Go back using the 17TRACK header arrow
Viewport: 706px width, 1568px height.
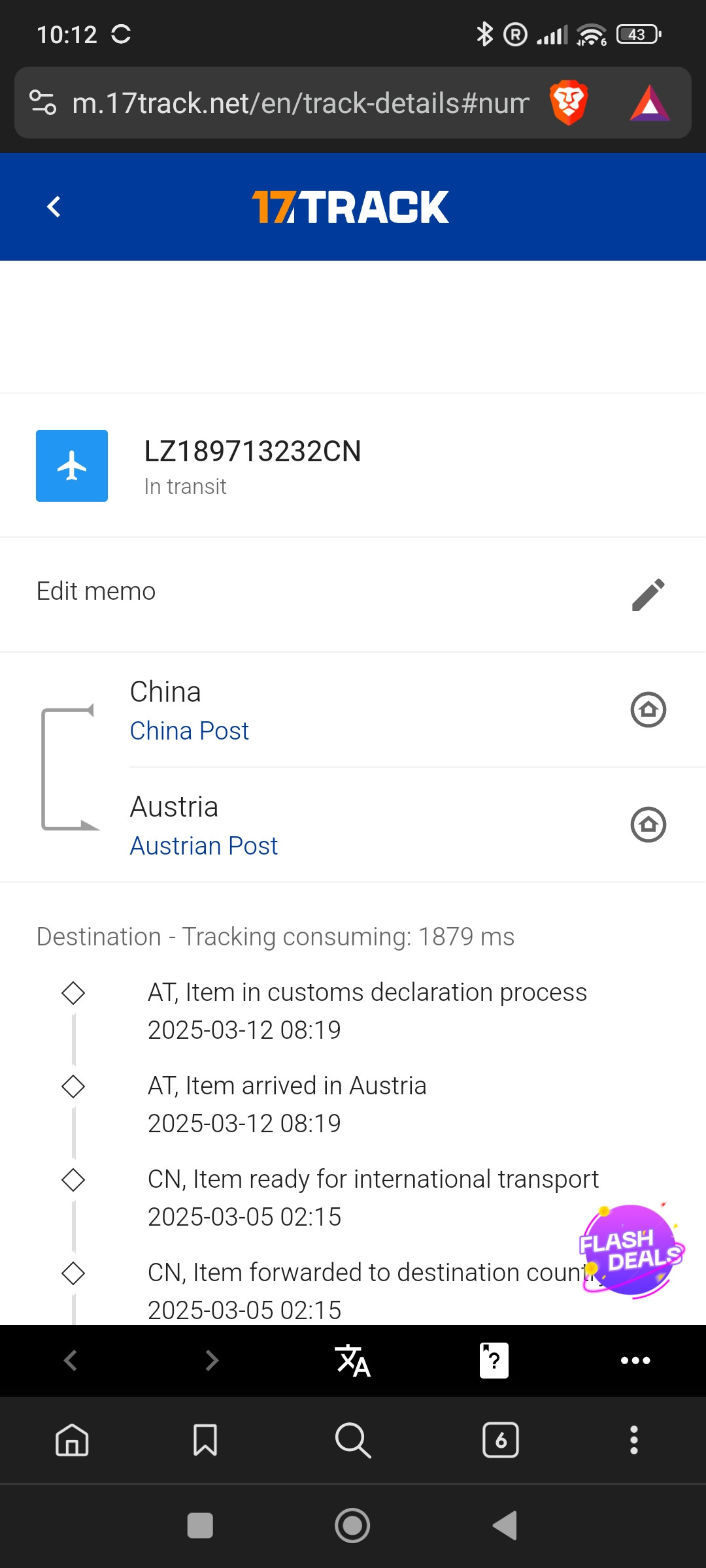(x=54, y=207)
